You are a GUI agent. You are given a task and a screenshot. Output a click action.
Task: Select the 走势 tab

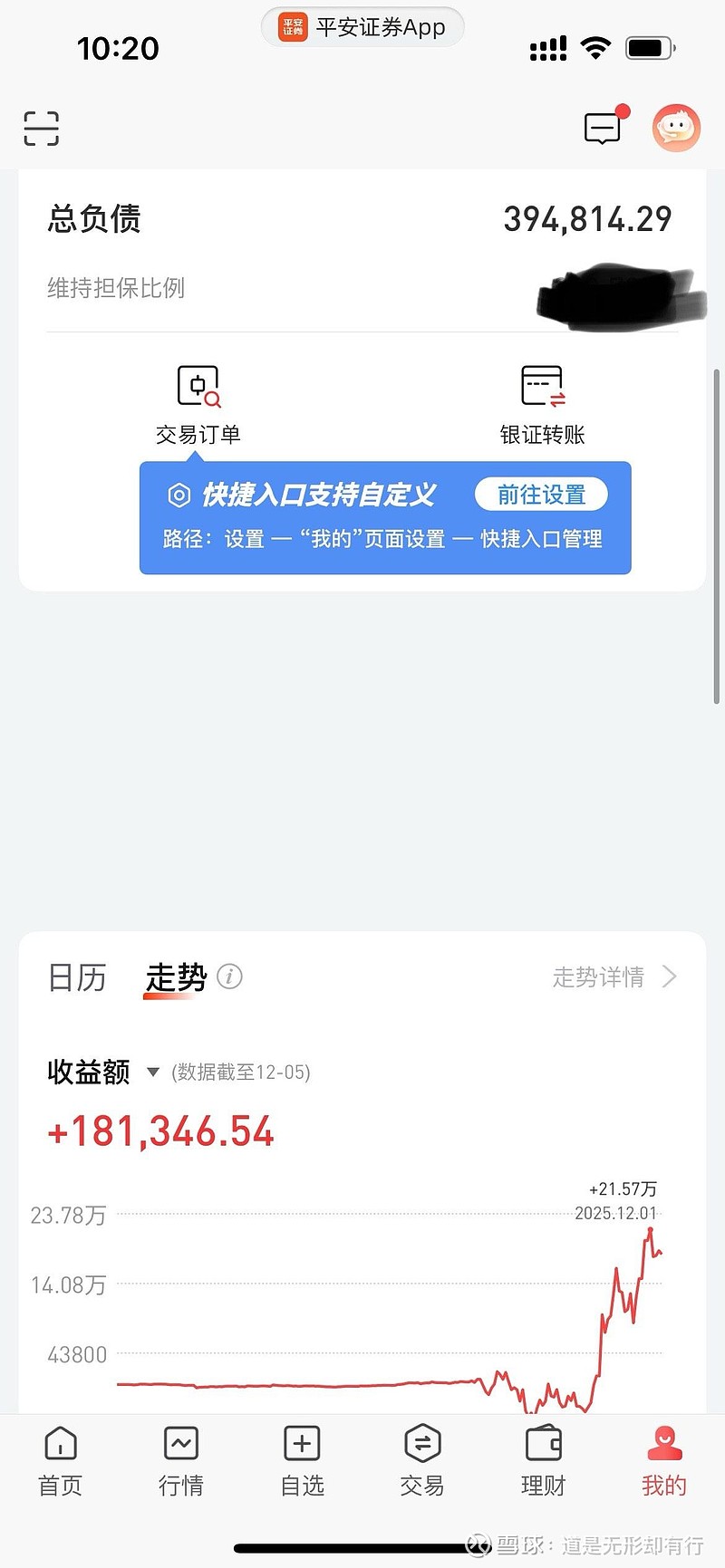176,976
